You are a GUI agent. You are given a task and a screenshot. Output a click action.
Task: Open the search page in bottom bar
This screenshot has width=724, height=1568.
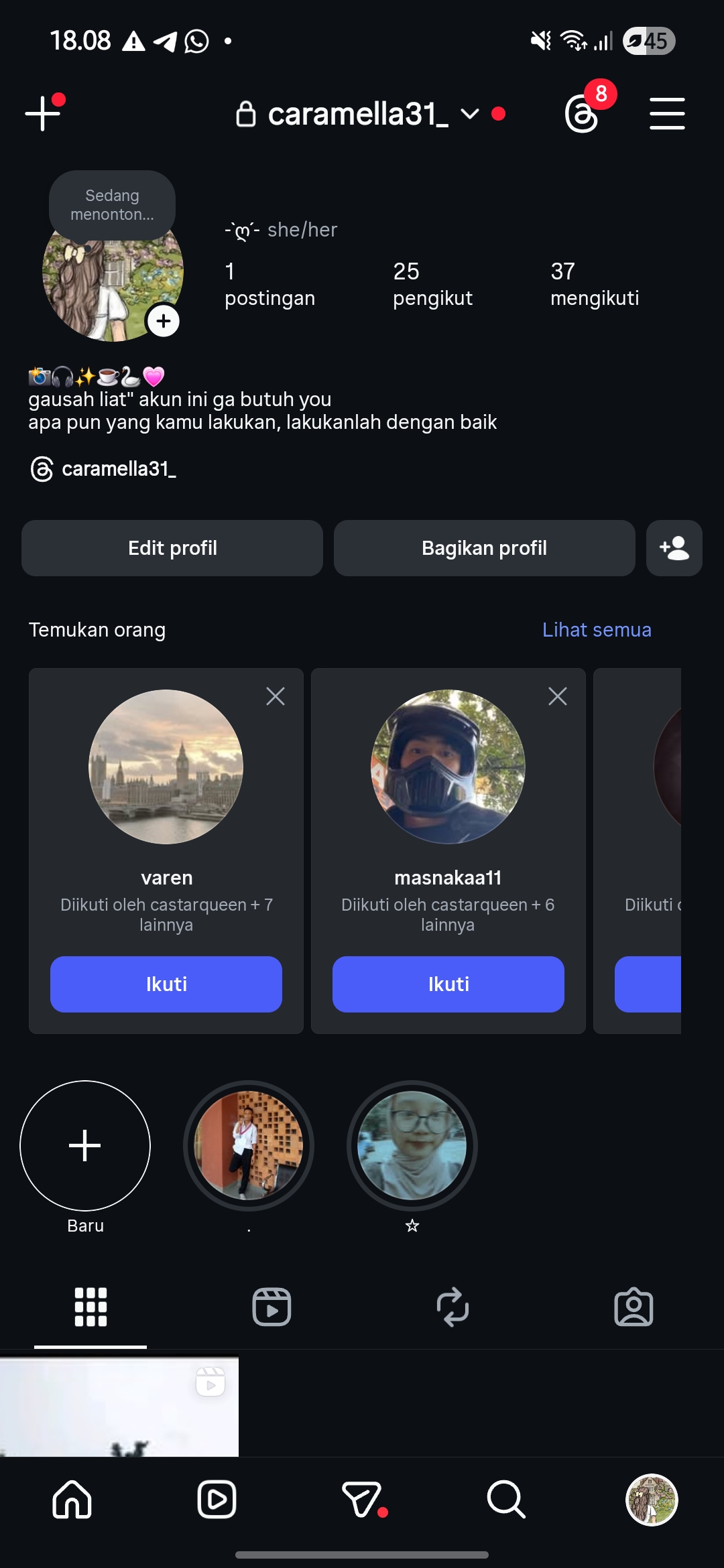[x=506, y=1499]
